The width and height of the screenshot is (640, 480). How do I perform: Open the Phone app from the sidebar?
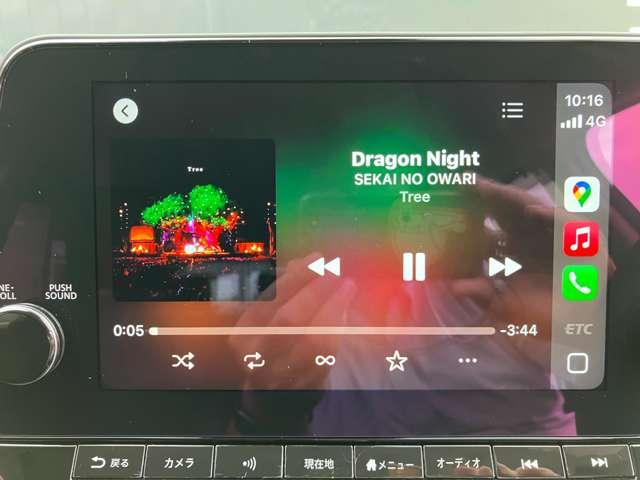(581, 283)
